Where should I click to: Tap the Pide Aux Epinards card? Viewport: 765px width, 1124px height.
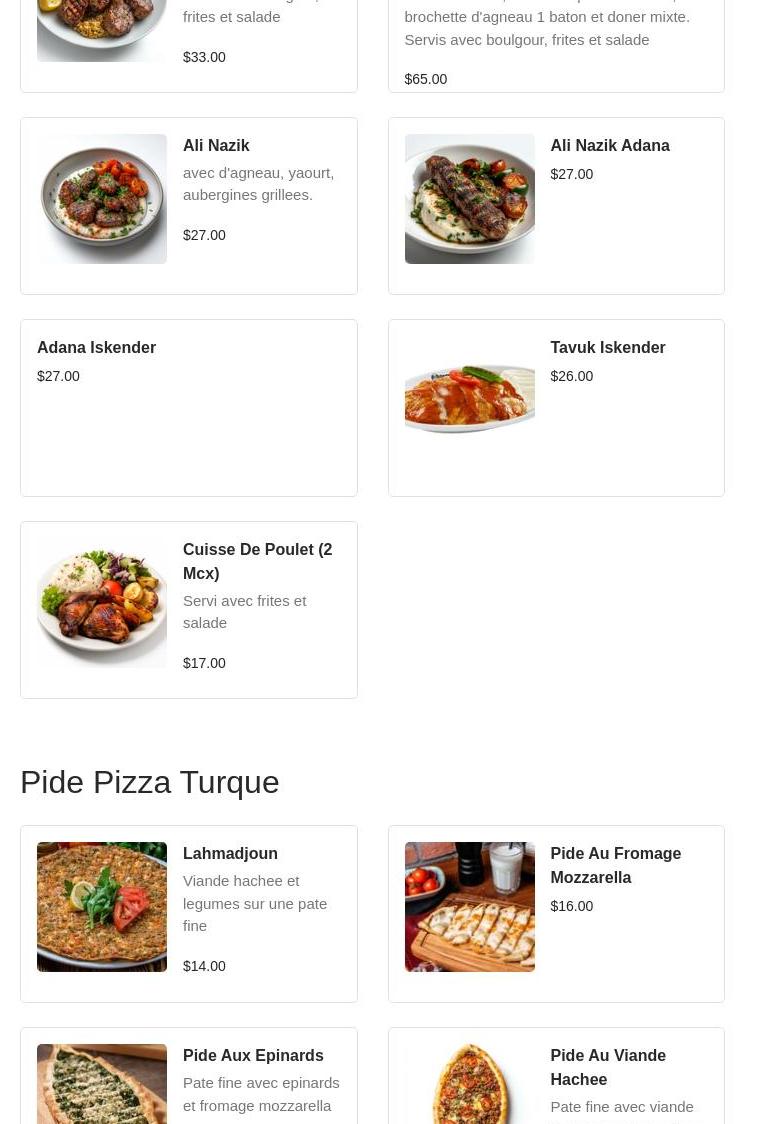pyautogui.click(x=188, y=1080)
